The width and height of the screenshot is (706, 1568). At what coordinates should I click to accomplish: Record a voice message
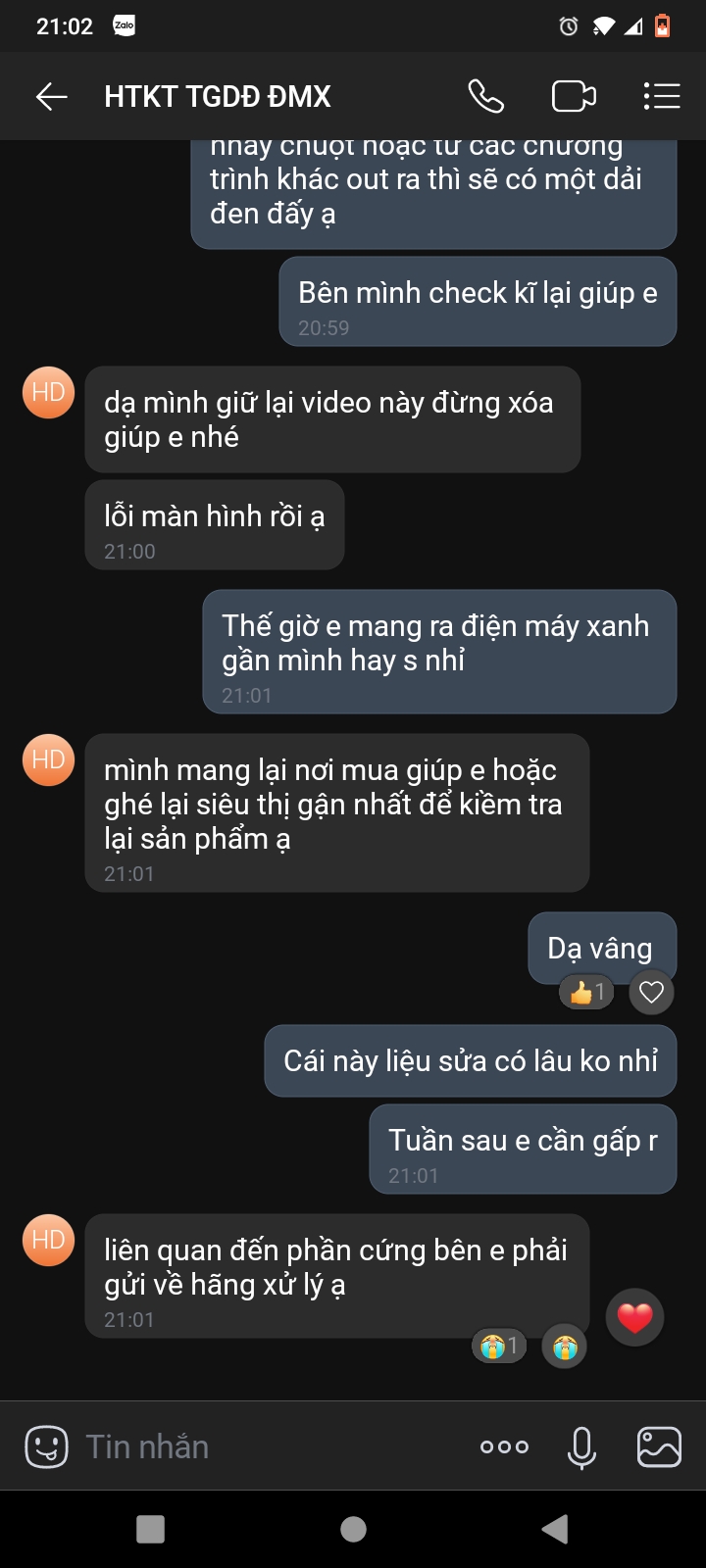pos(581,1446)
